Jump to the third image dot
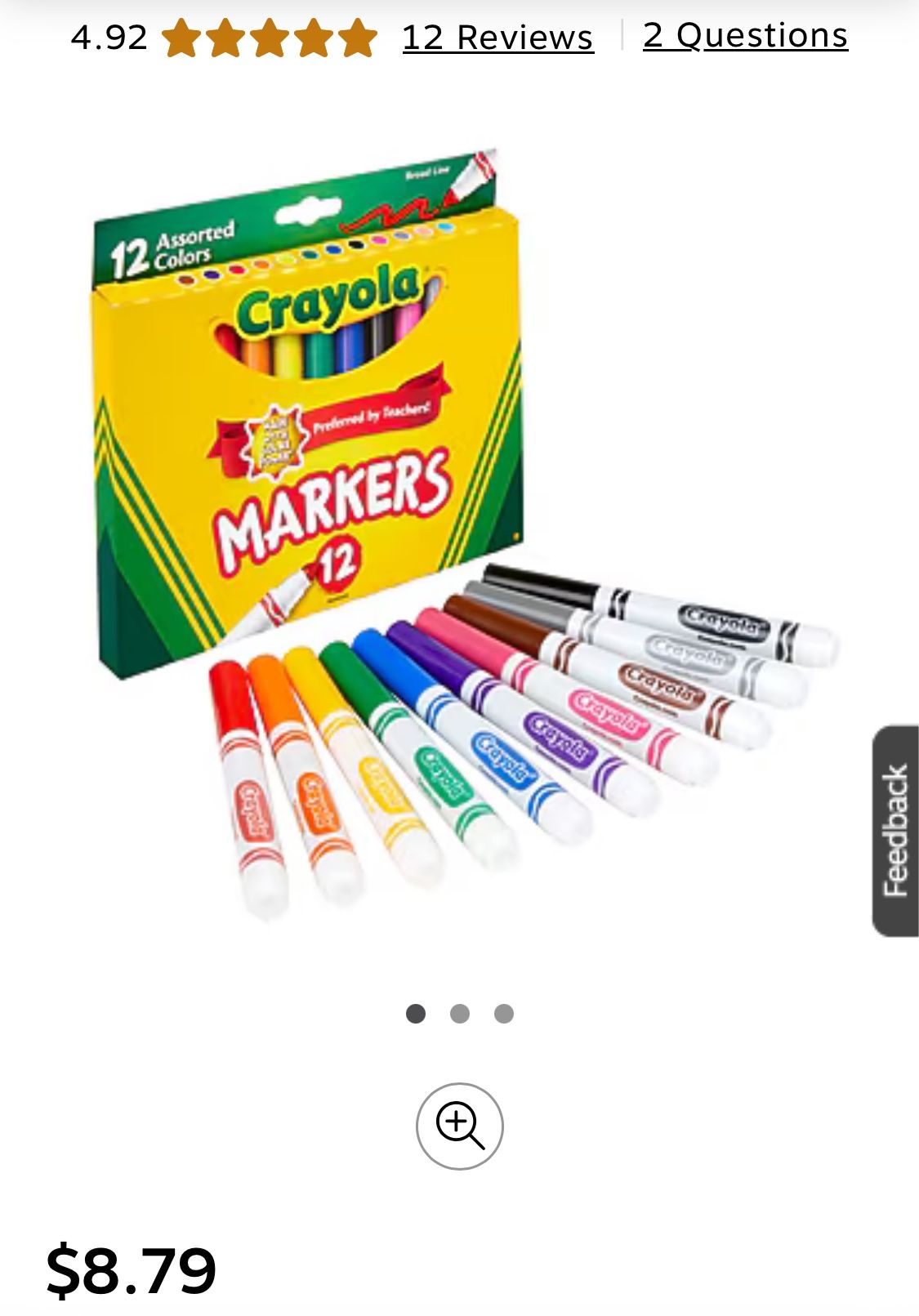Screen dimensions: 919x1316 pyautogui.click(x=504, y=1014)
